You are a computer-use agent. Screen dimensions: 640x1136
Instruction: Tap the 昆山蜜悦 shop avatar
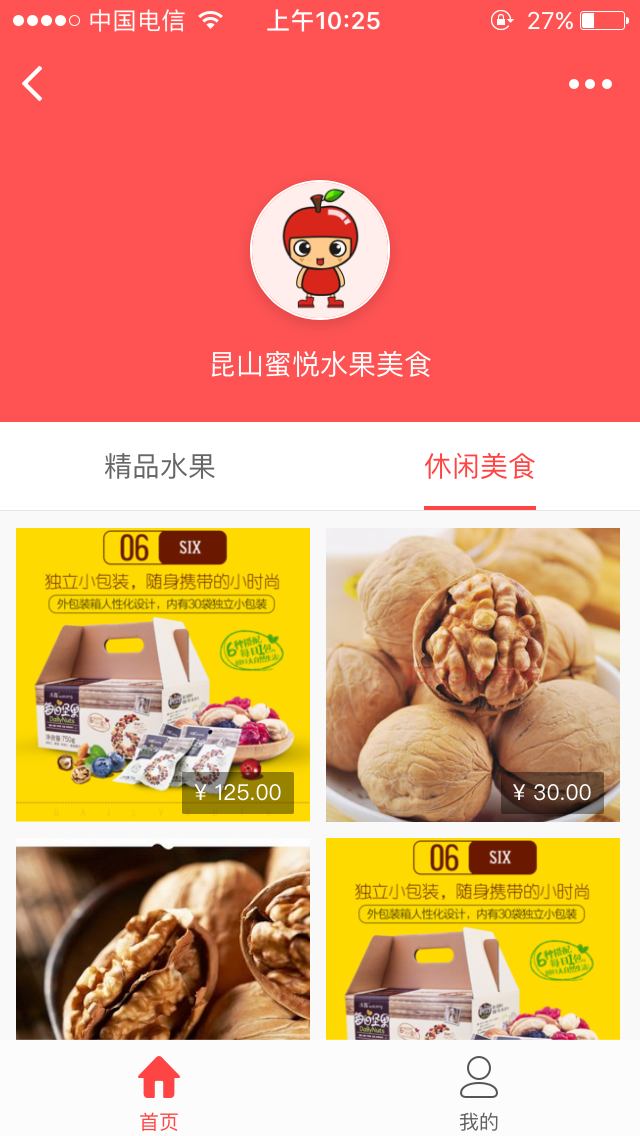tap(320, 250)
